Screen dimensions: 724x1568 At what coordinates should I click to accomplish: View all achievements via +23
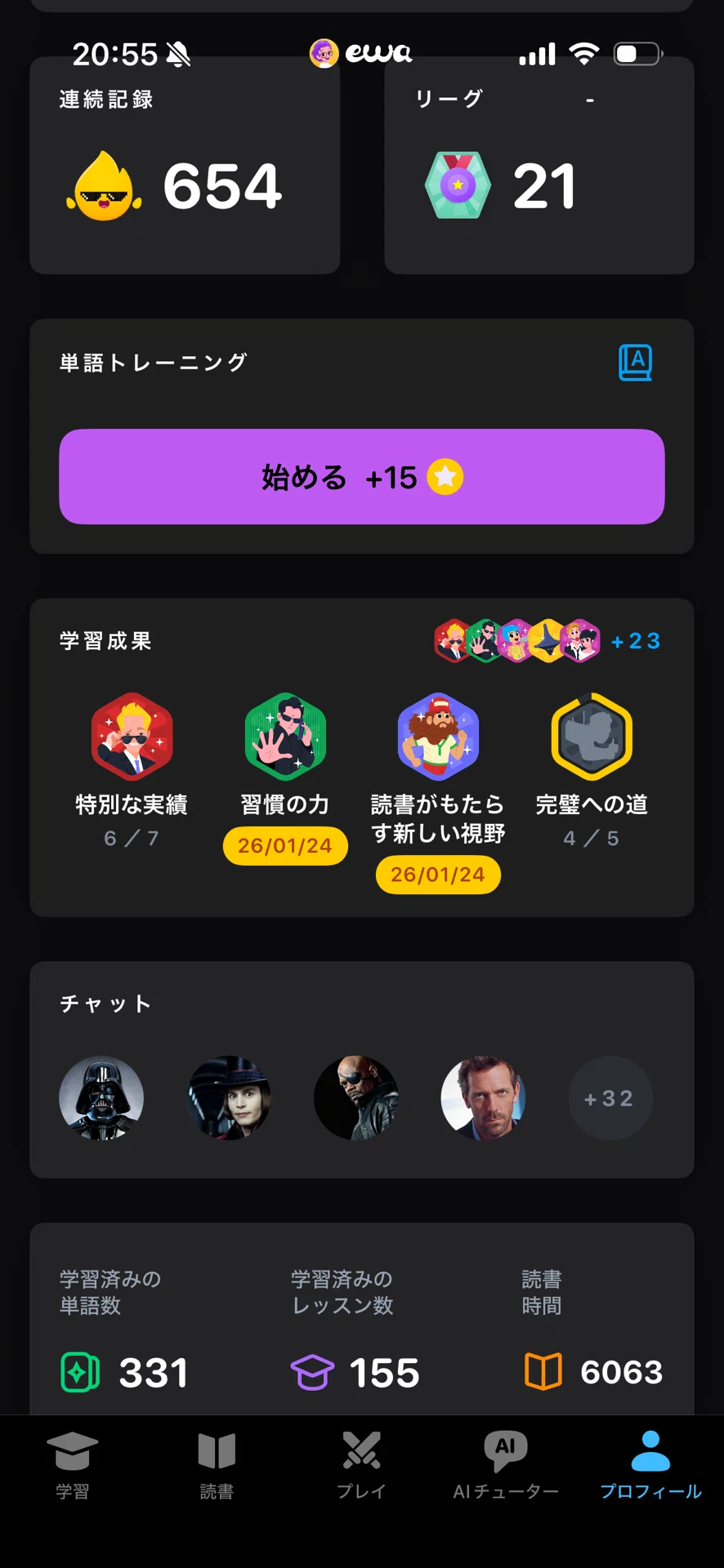[x=636, y=641]
